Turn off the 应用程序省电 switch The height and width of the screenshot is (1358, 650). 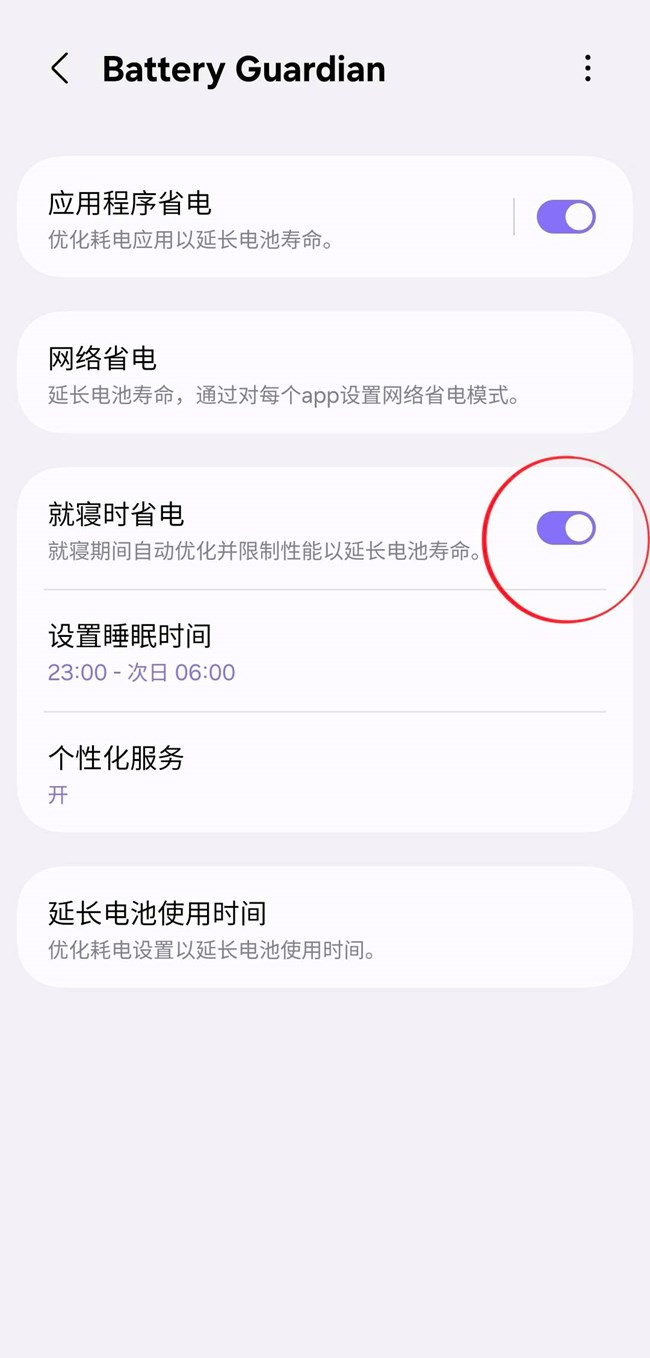click(566, 217)
